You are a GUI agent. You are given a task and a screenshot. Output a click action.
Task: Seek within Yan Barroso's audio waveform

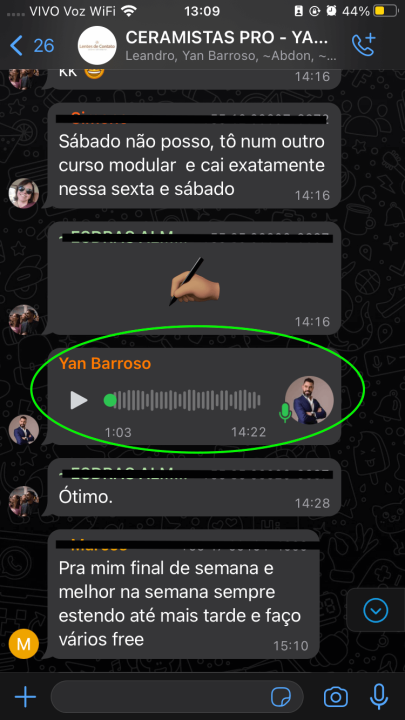tap(182, 400)
